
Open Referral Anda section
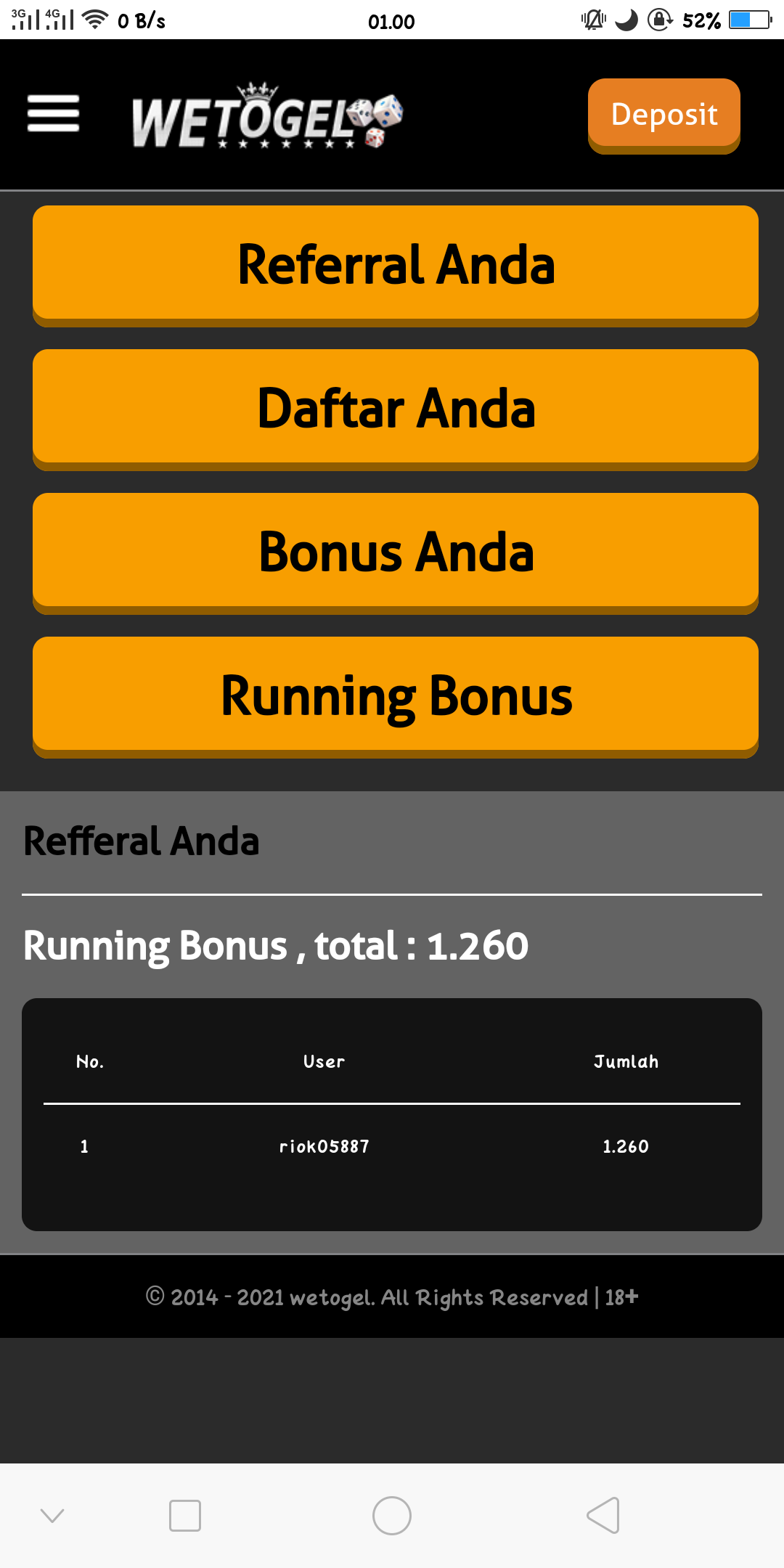point(396,264)
